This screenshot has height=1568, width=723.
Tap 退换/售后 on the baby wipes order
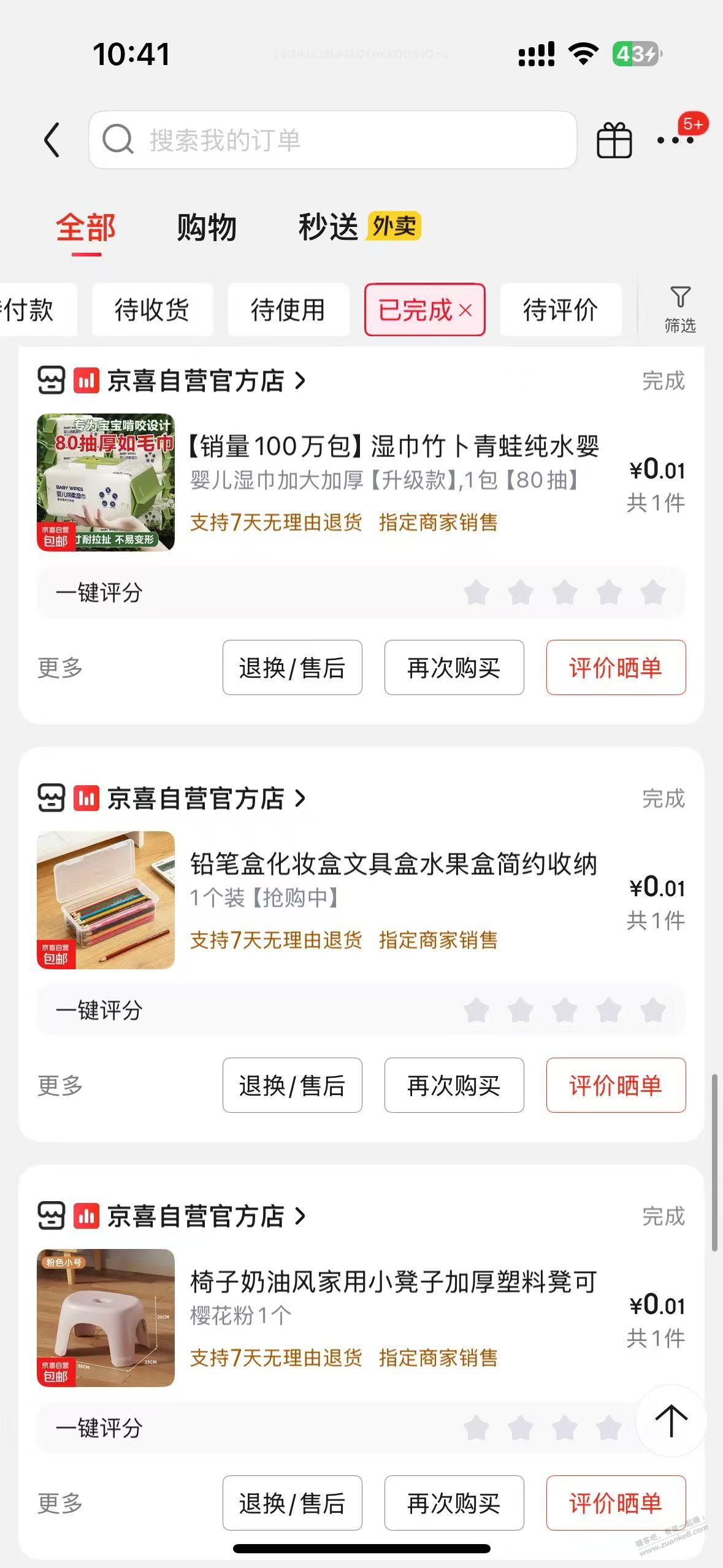[x=292, y=667]
